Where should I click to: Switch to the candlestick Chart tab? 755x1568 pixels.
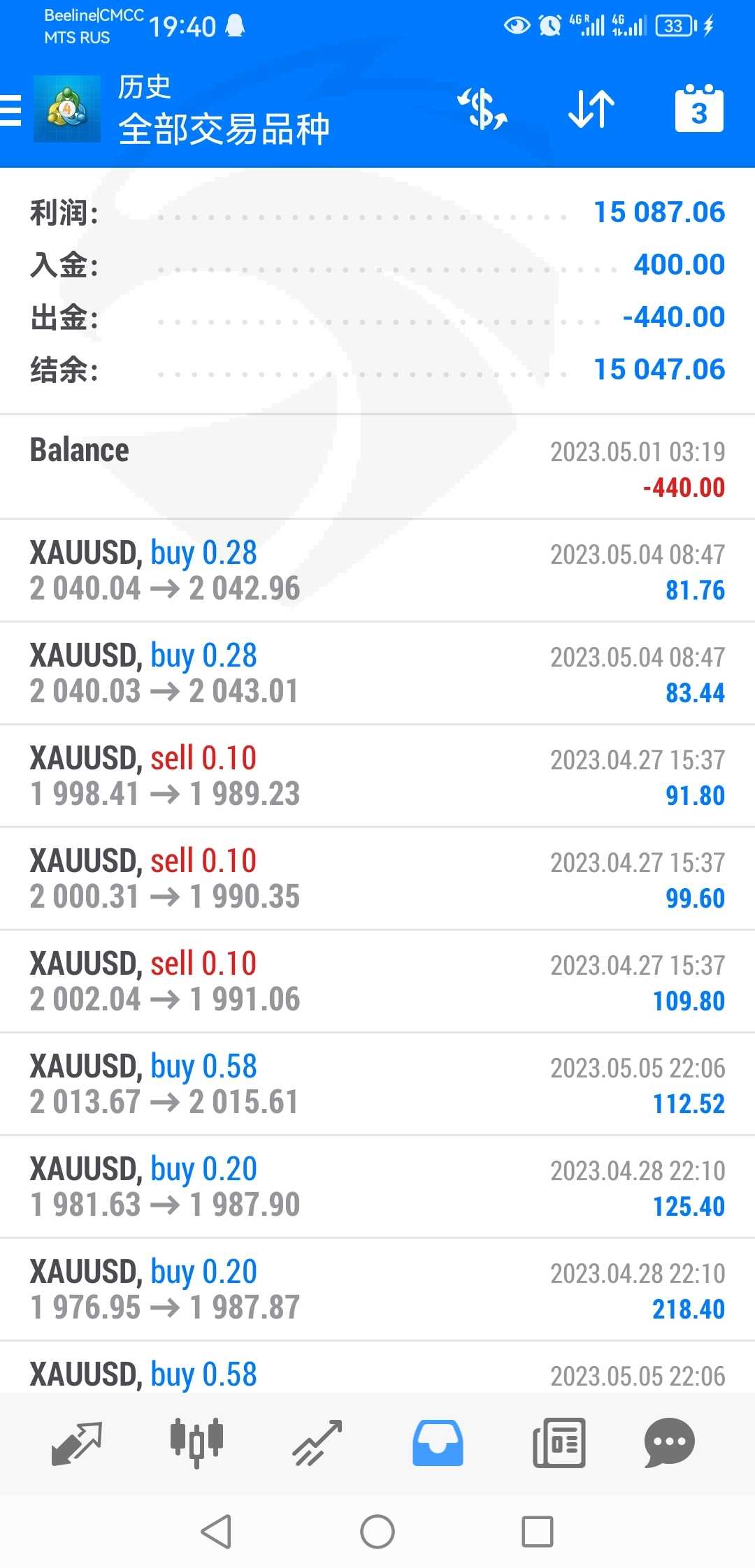pyautogui.click(x=196, y=1442)
